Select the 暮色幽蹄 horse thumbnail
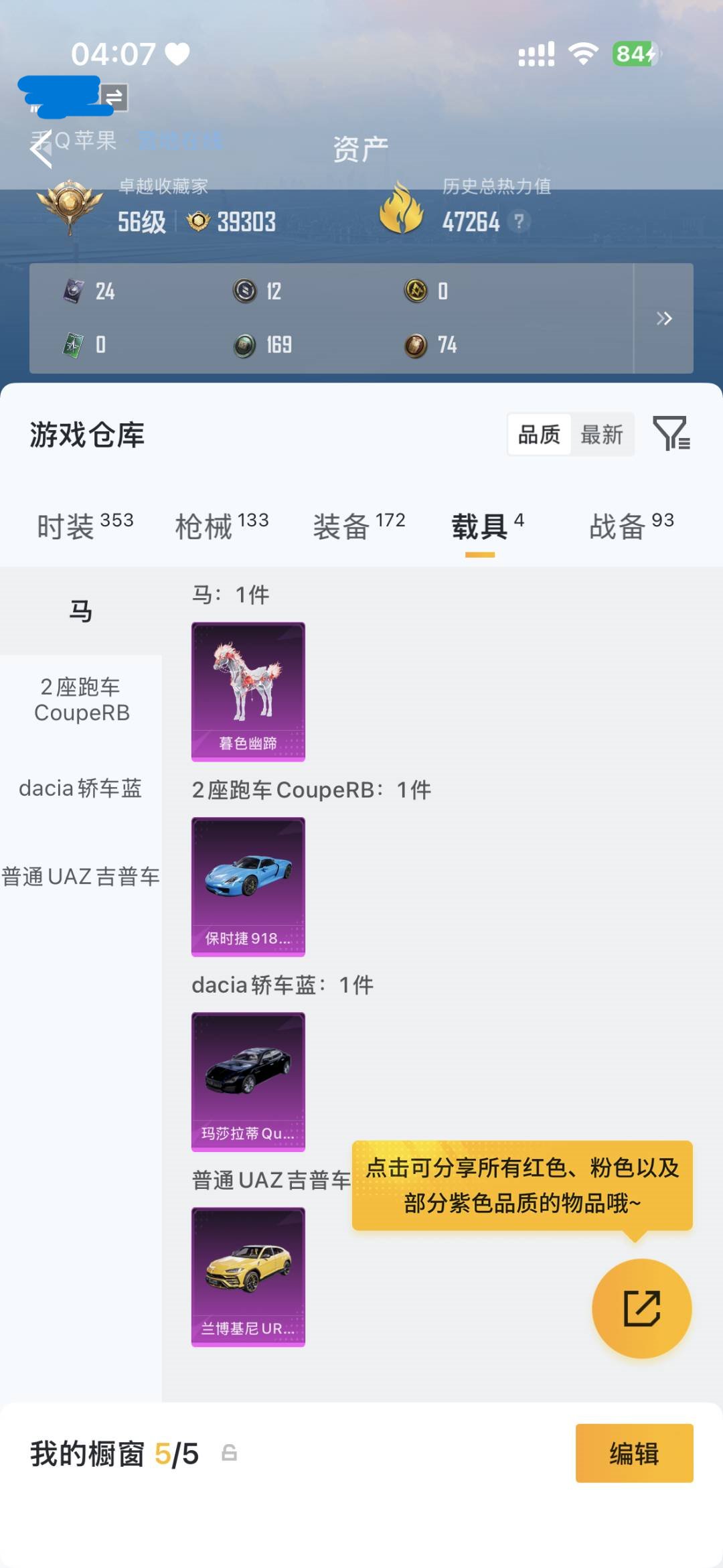 point(248,690)
